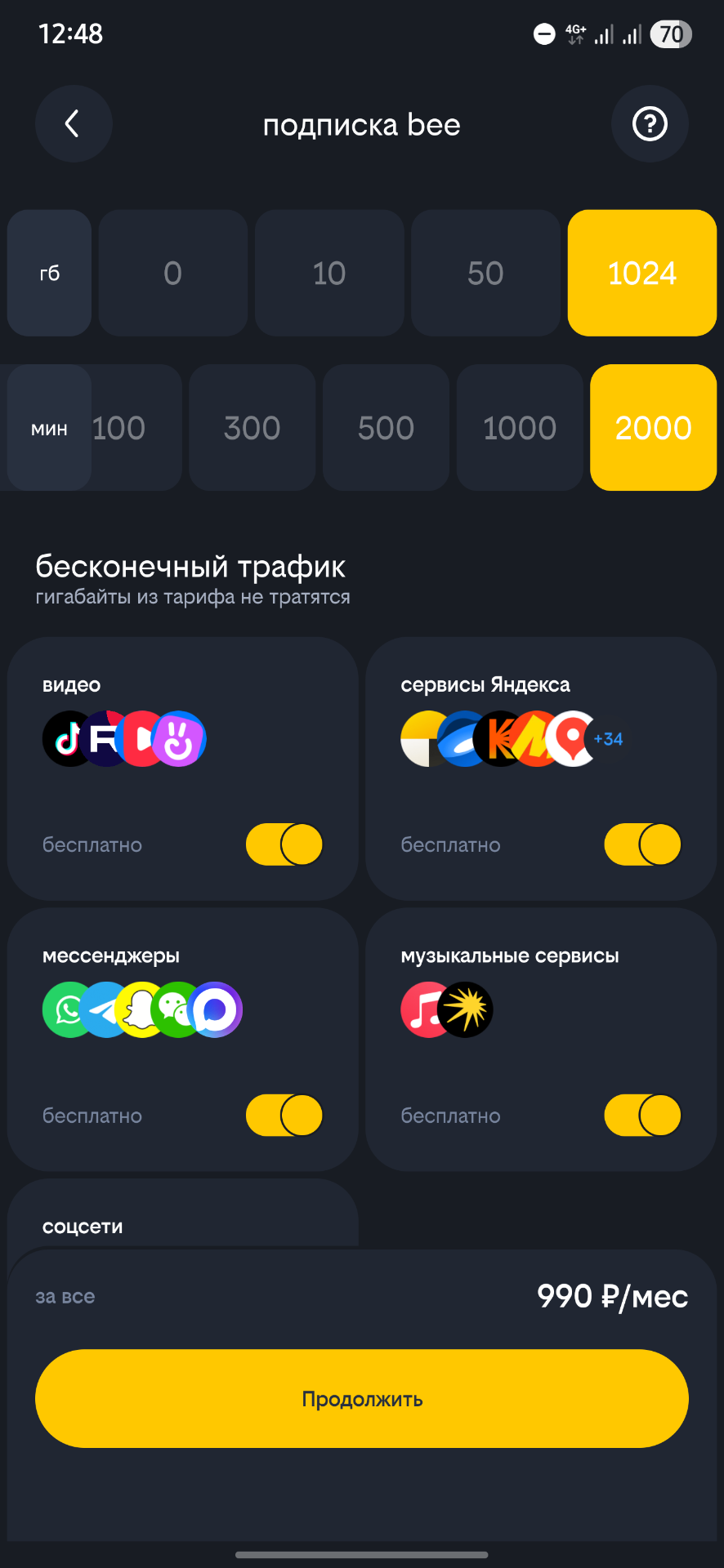Switch off музыкальные сервисы unlimited traffic
Screen dimensions: 724x1568
[642, 1116]
